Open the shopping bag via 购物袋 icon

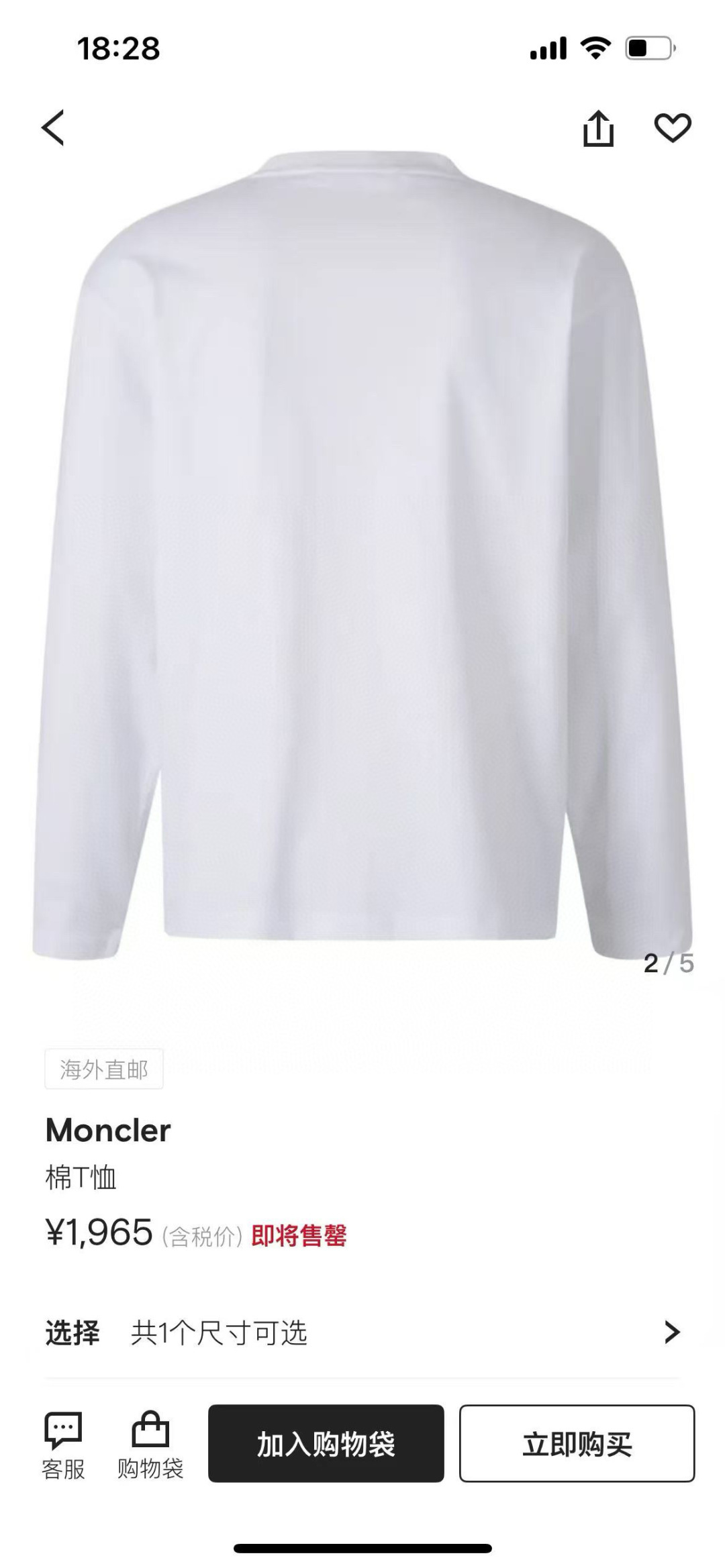click(x=149, y=1447)
